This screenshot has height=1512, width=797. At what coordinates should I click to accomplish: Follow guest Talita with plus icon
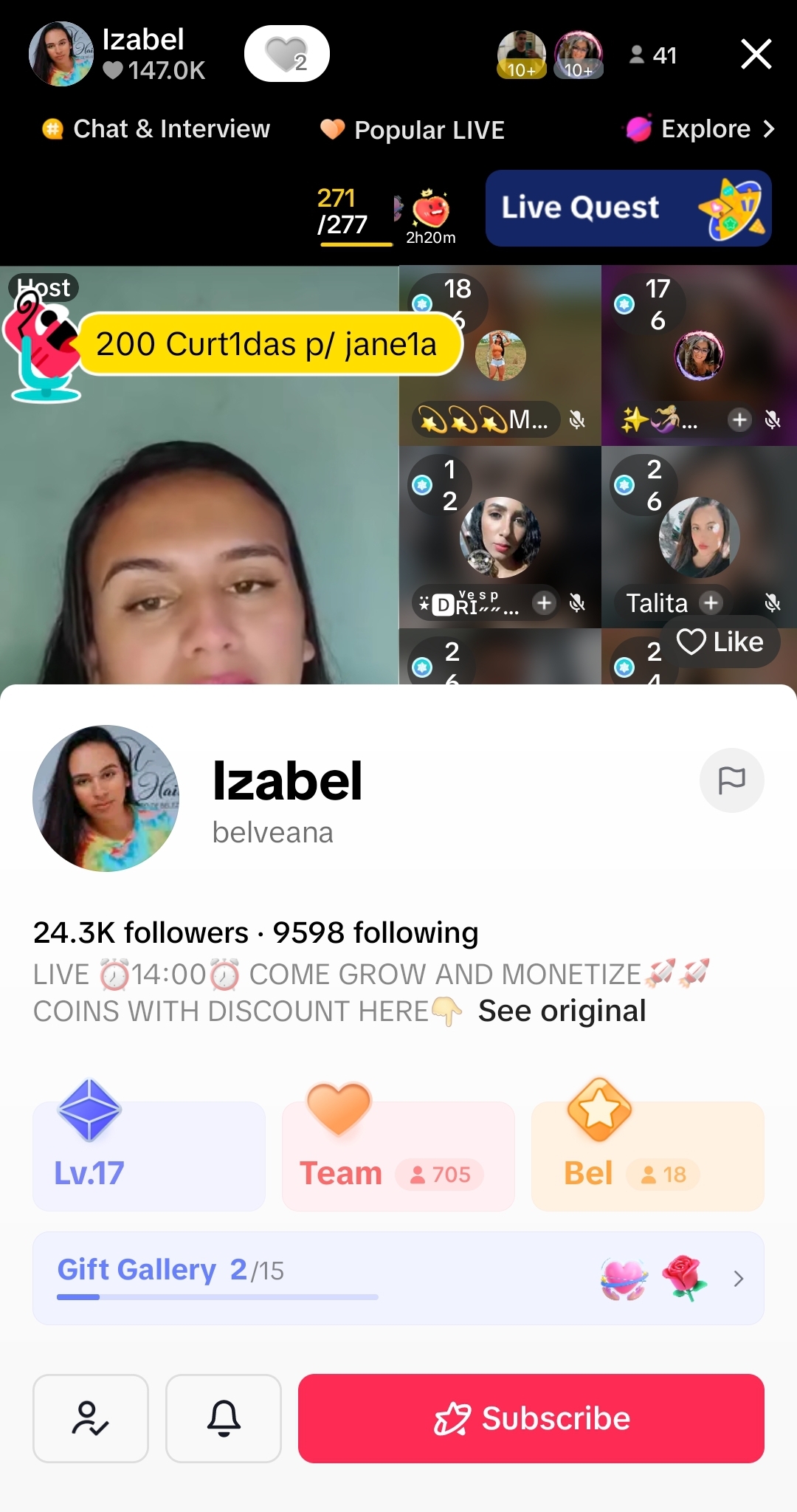711,602
